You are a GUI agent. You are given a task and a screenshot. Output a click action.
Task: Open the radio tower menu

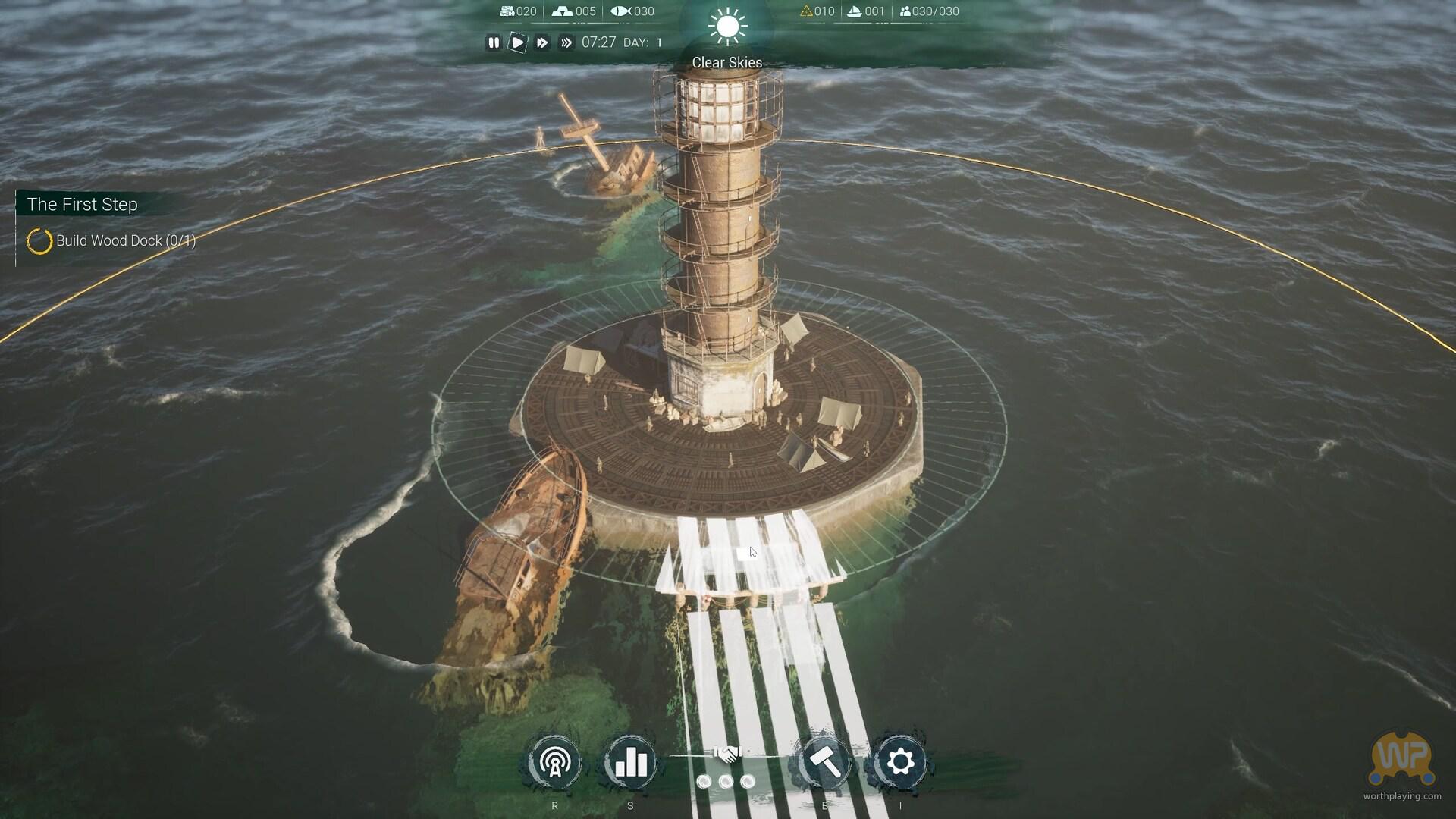pyautogui.click(x=555, y=763)
